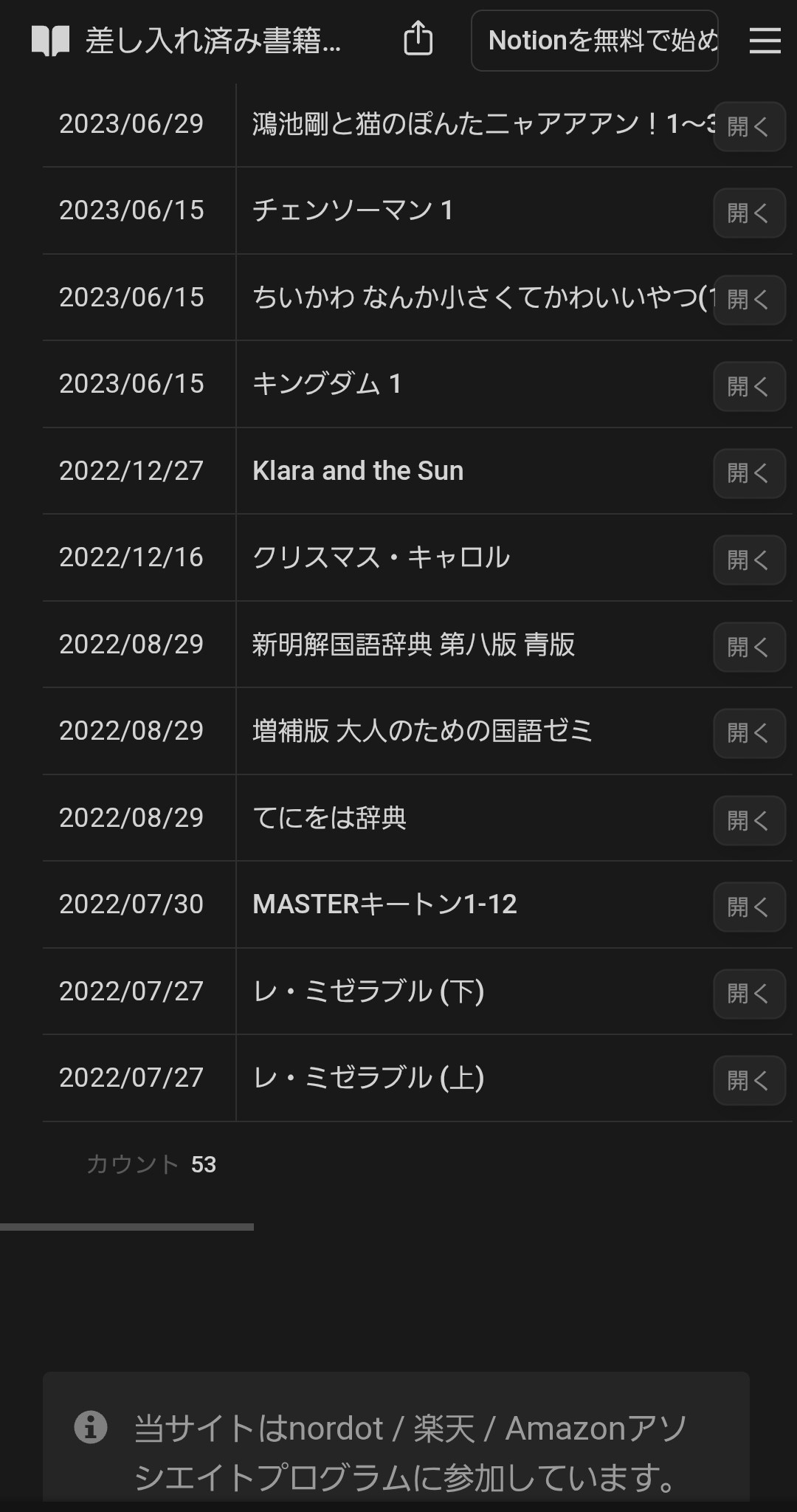This screenshot has height=1512, width=797.
Task: Open the 鴻池剛と猫のぽんた entry
Action: (x=749, y=126)
